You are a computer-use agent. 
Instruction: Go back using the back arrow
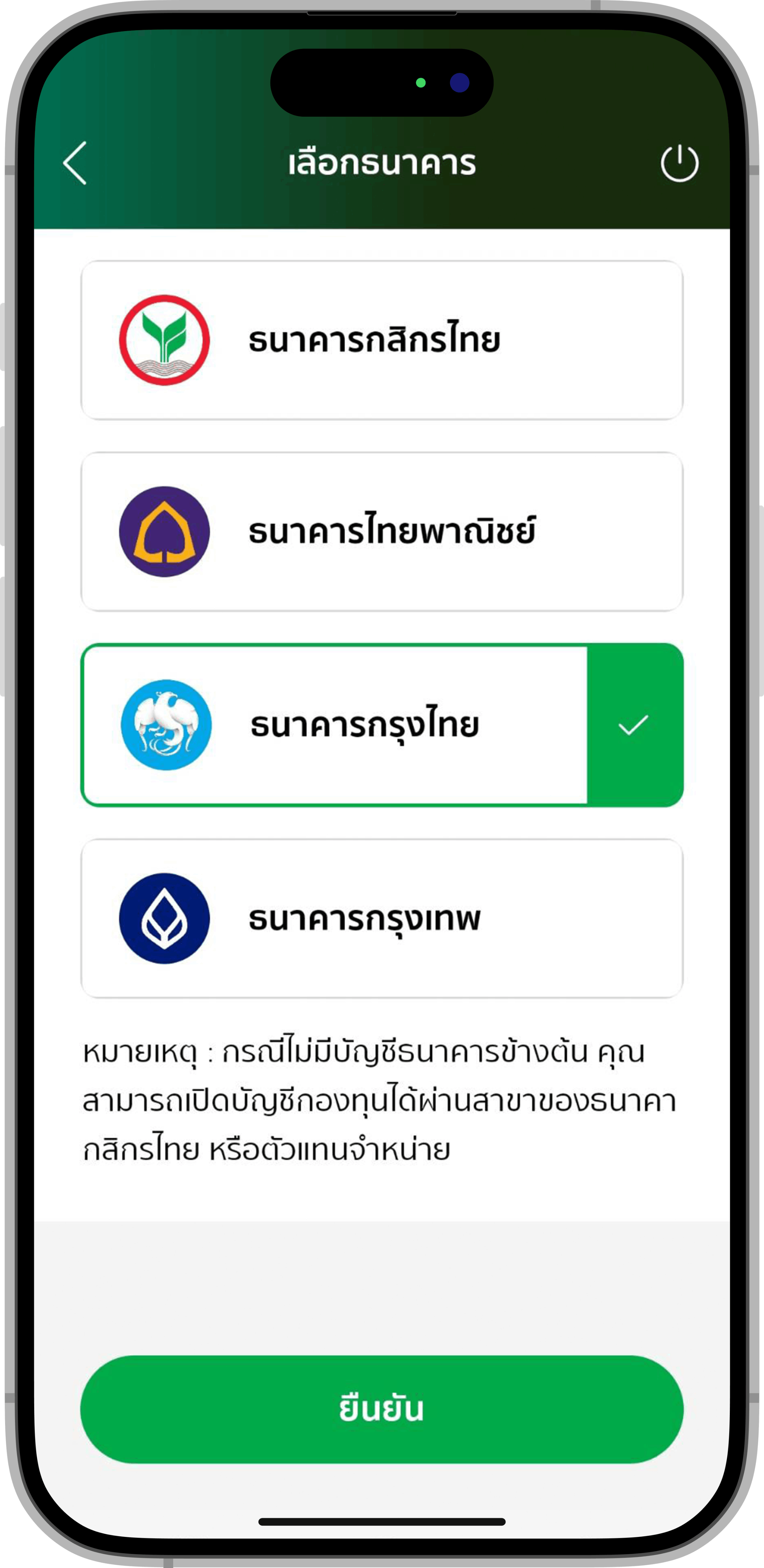point(75,163)
